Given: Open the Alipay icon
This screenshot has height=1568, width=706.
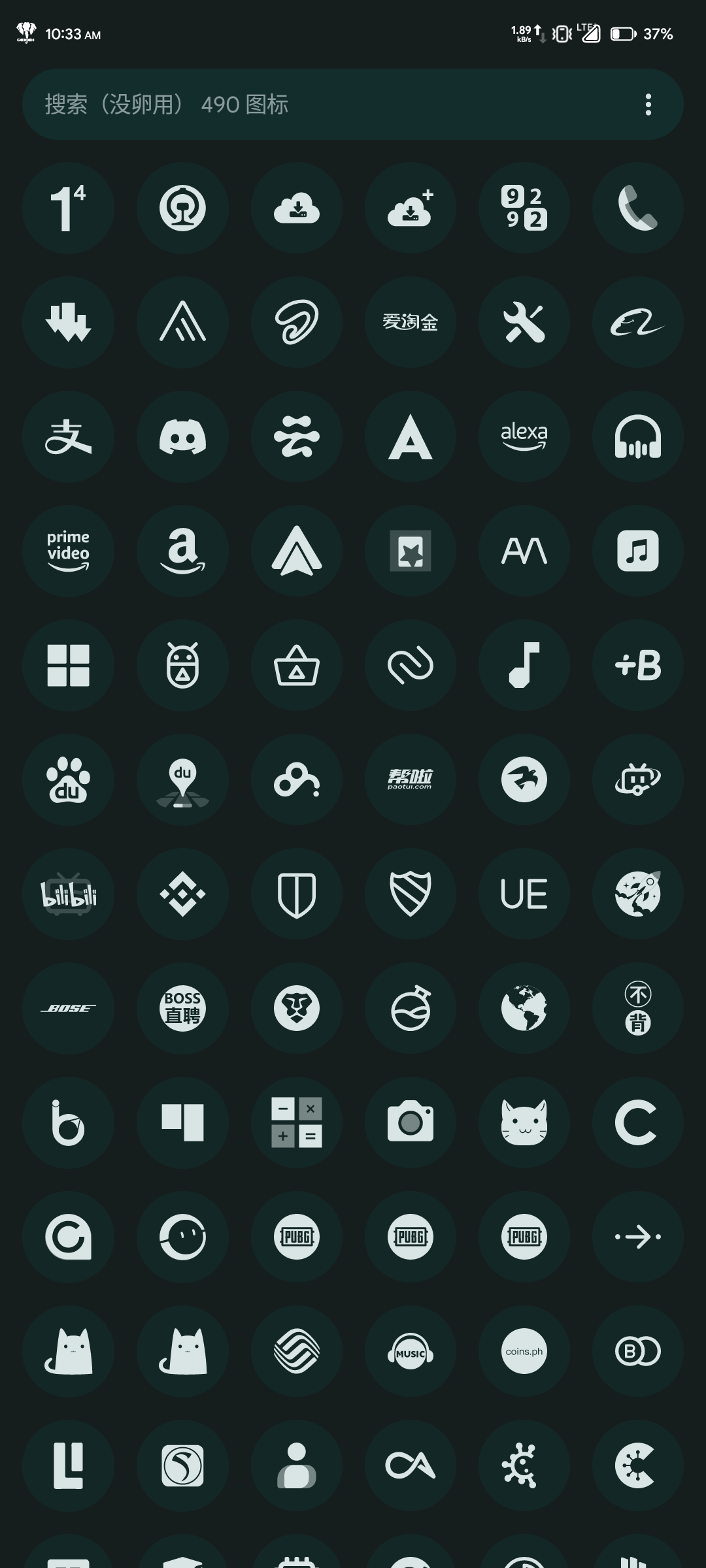Looking at the screenshot, I should pyautogui.click(x=68, y=436).
